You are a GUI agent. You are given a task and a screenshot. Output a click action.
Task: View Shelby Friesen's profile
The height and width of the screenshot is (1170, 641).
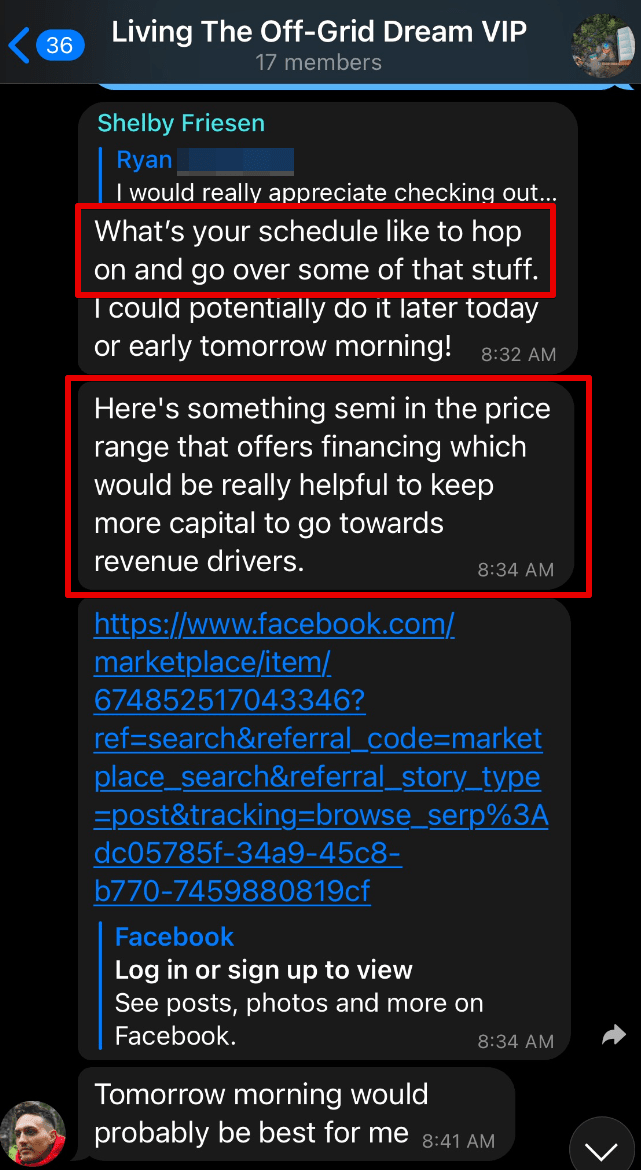(x=181, y=123)
